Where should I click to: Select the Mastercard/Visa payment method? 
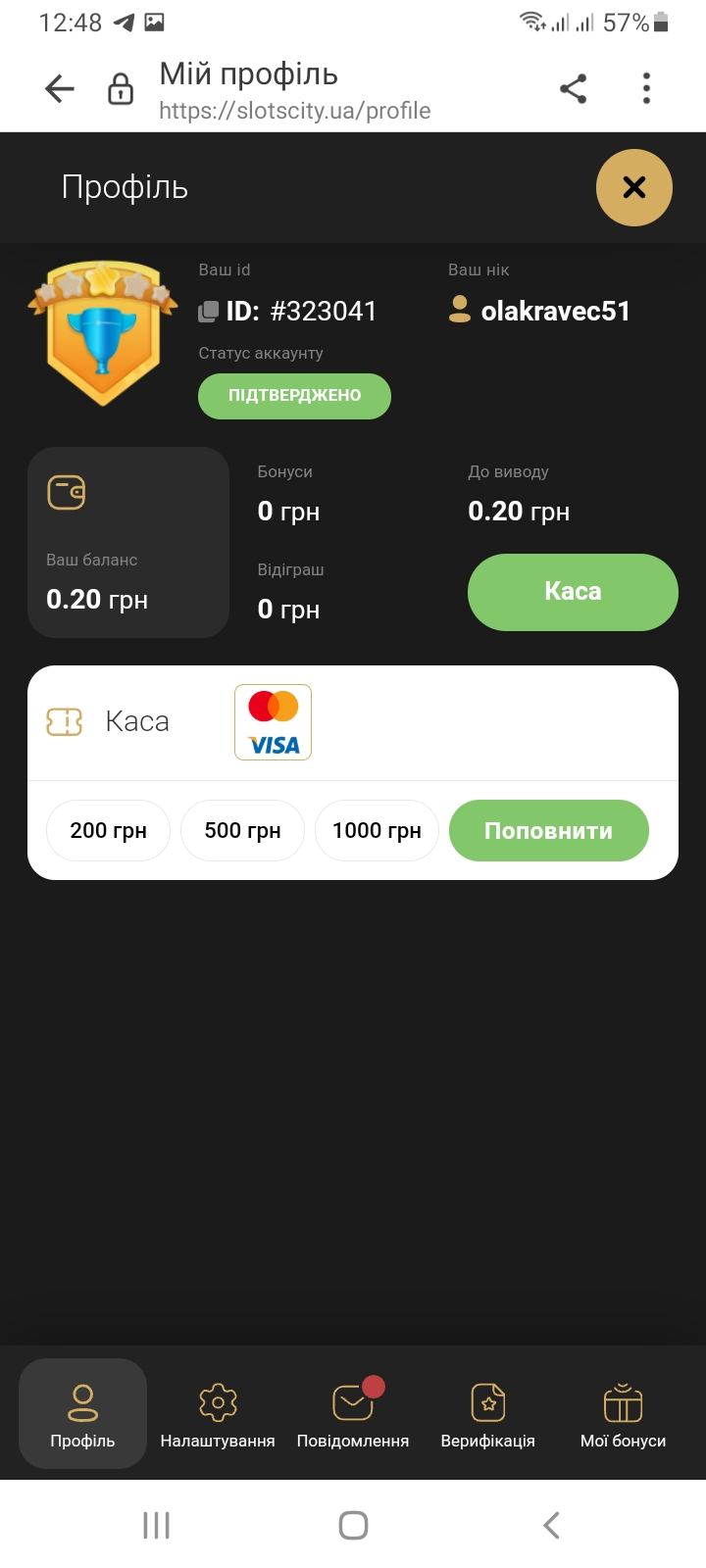[273, 722]
